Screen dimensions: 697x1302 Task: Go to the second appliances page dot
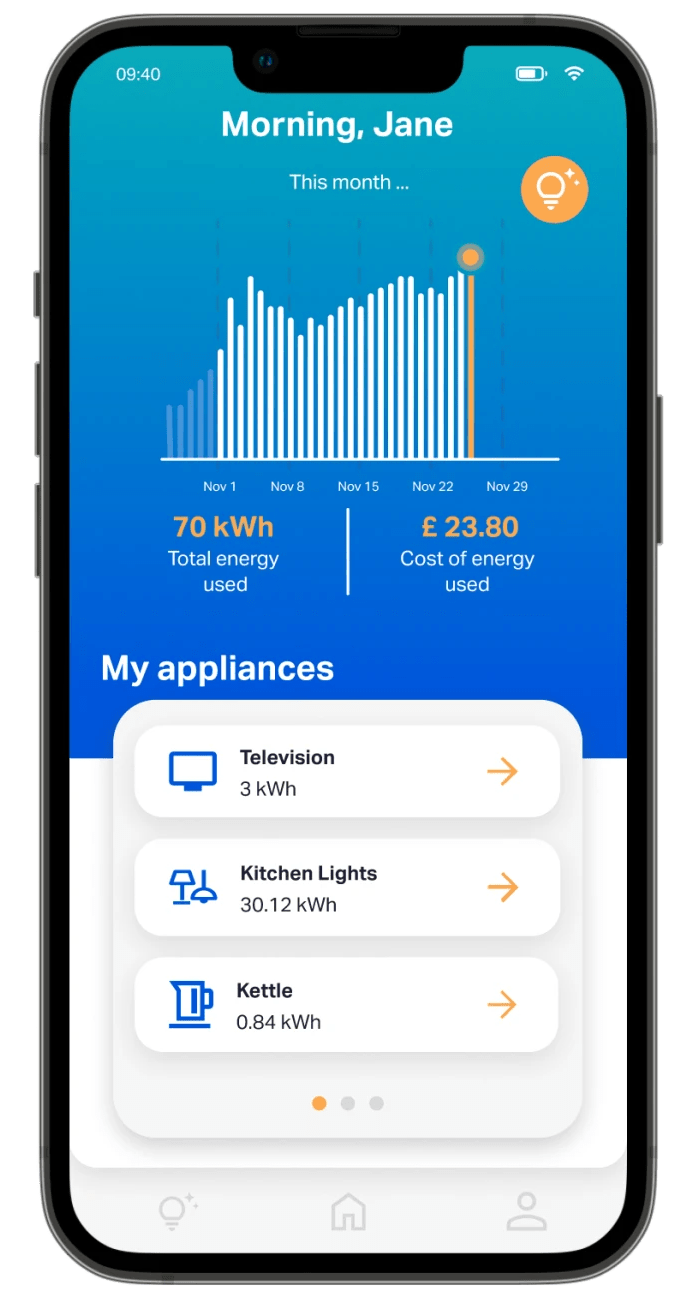coord(348,1103)
